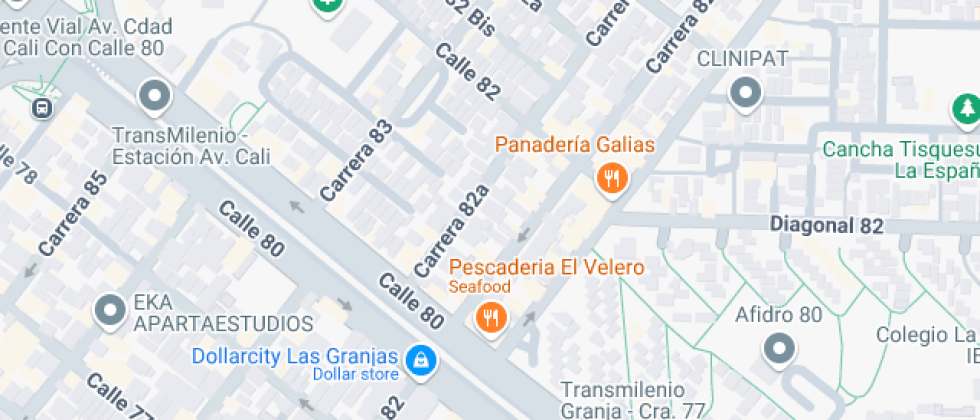Select the Pescaderia El Velero seafood marker
Viewport: 980px width, 420px height.
pos(490,318)
